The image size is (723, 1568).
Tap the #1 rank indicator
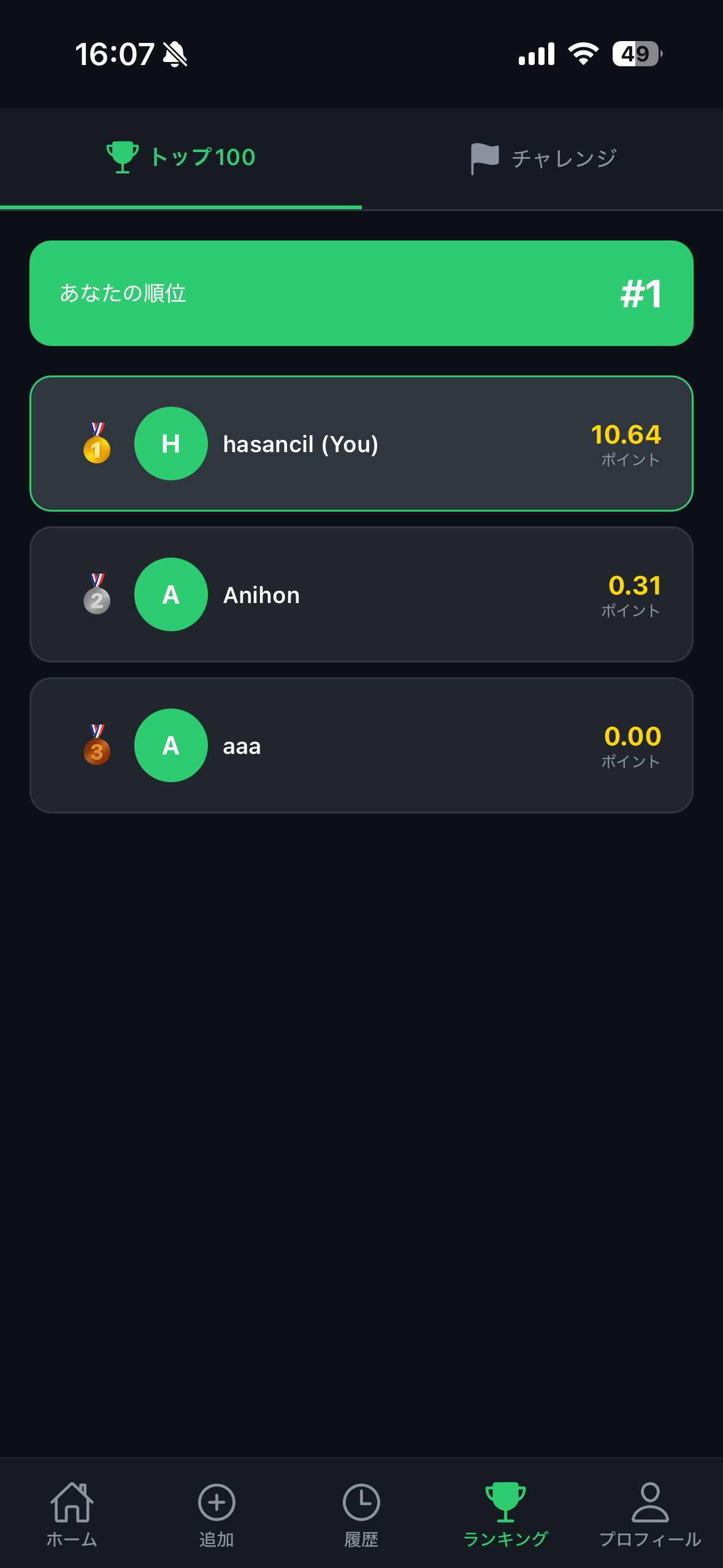tap(640, 293)
